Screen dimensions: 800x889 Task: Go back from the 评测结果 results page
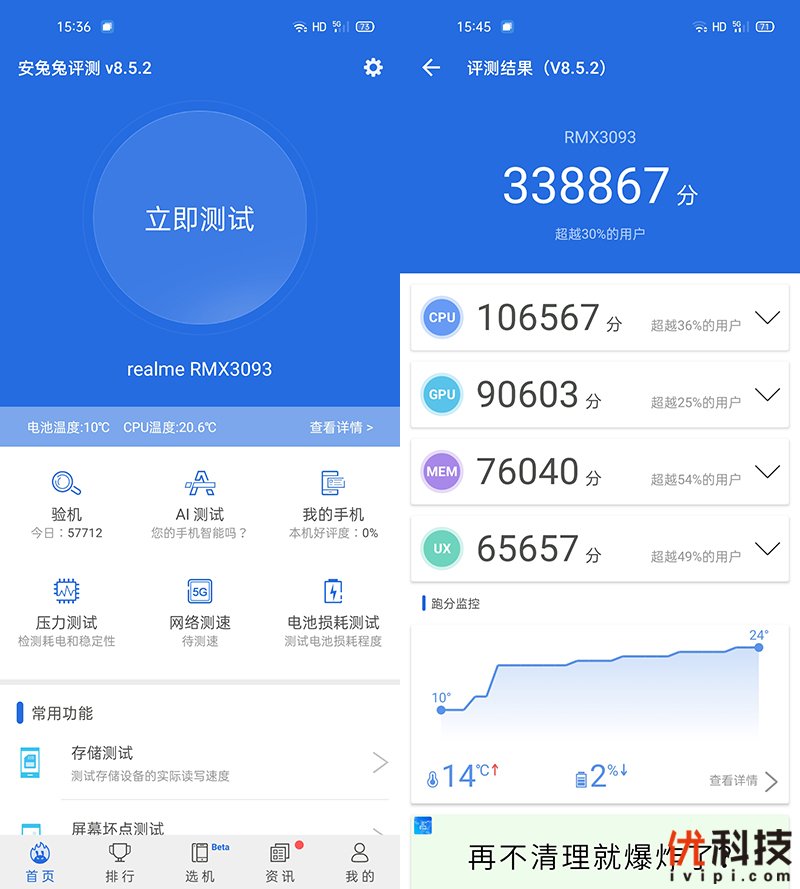431,67
